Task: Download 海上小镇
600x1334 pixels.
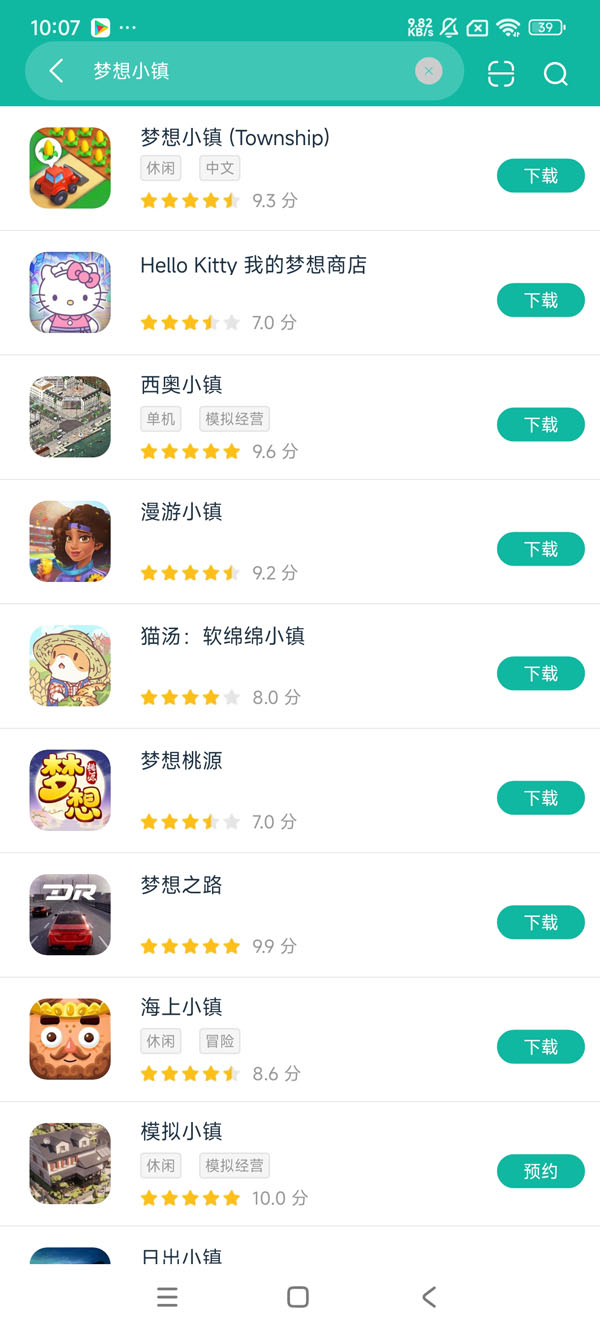Action: [x=540, y=1047]
